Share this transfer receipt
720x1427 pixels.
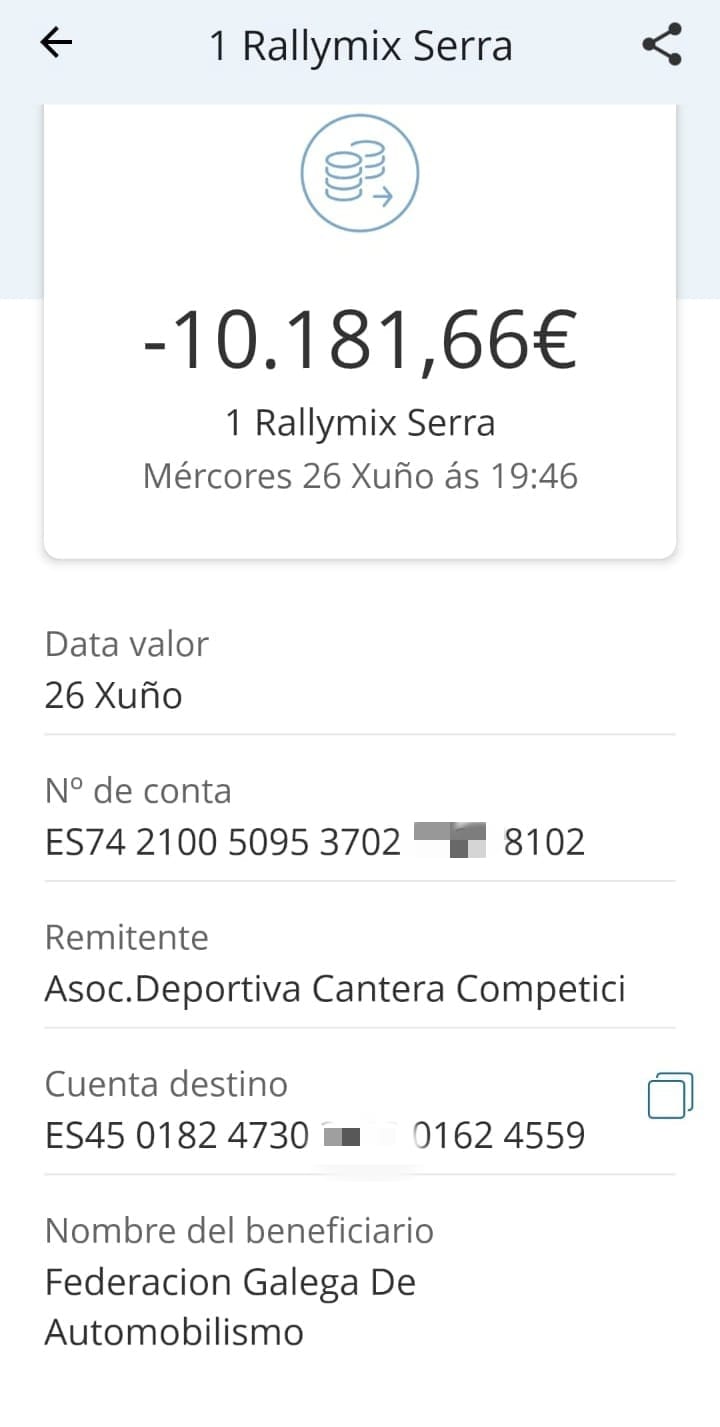[662, 45]
